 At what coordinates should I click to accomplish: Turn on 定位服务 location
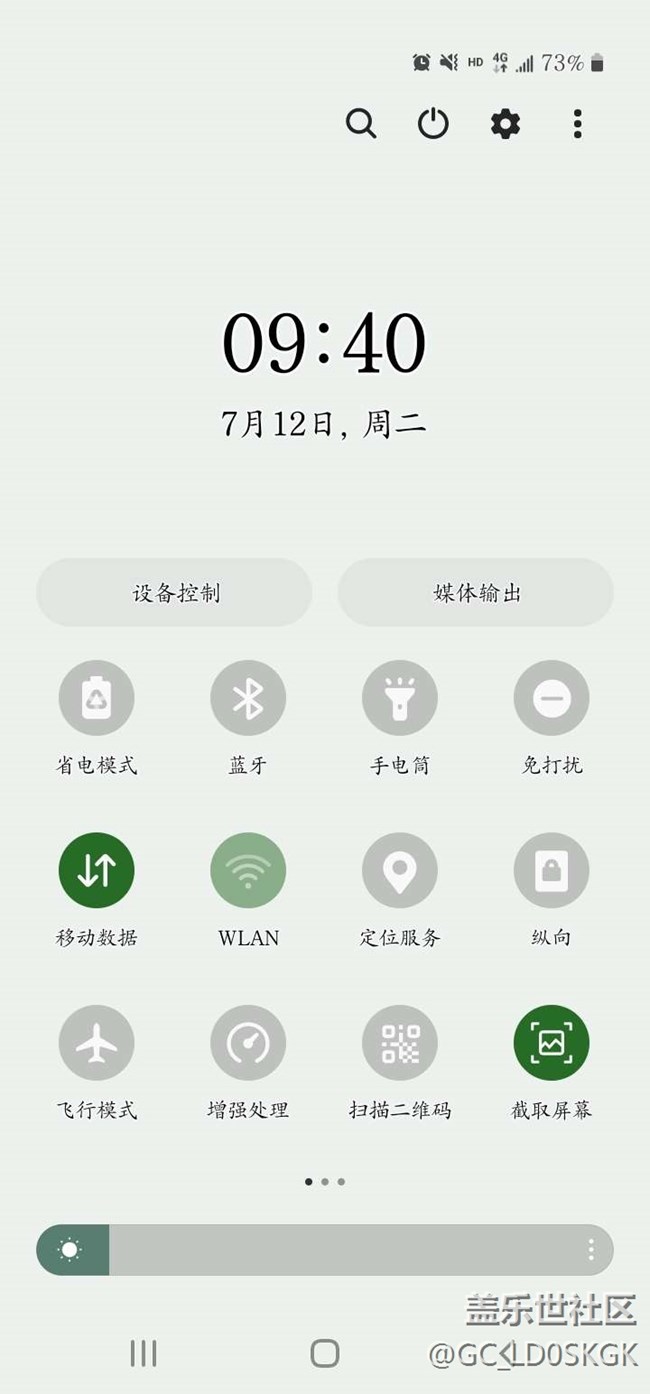[x=400, y=870]
